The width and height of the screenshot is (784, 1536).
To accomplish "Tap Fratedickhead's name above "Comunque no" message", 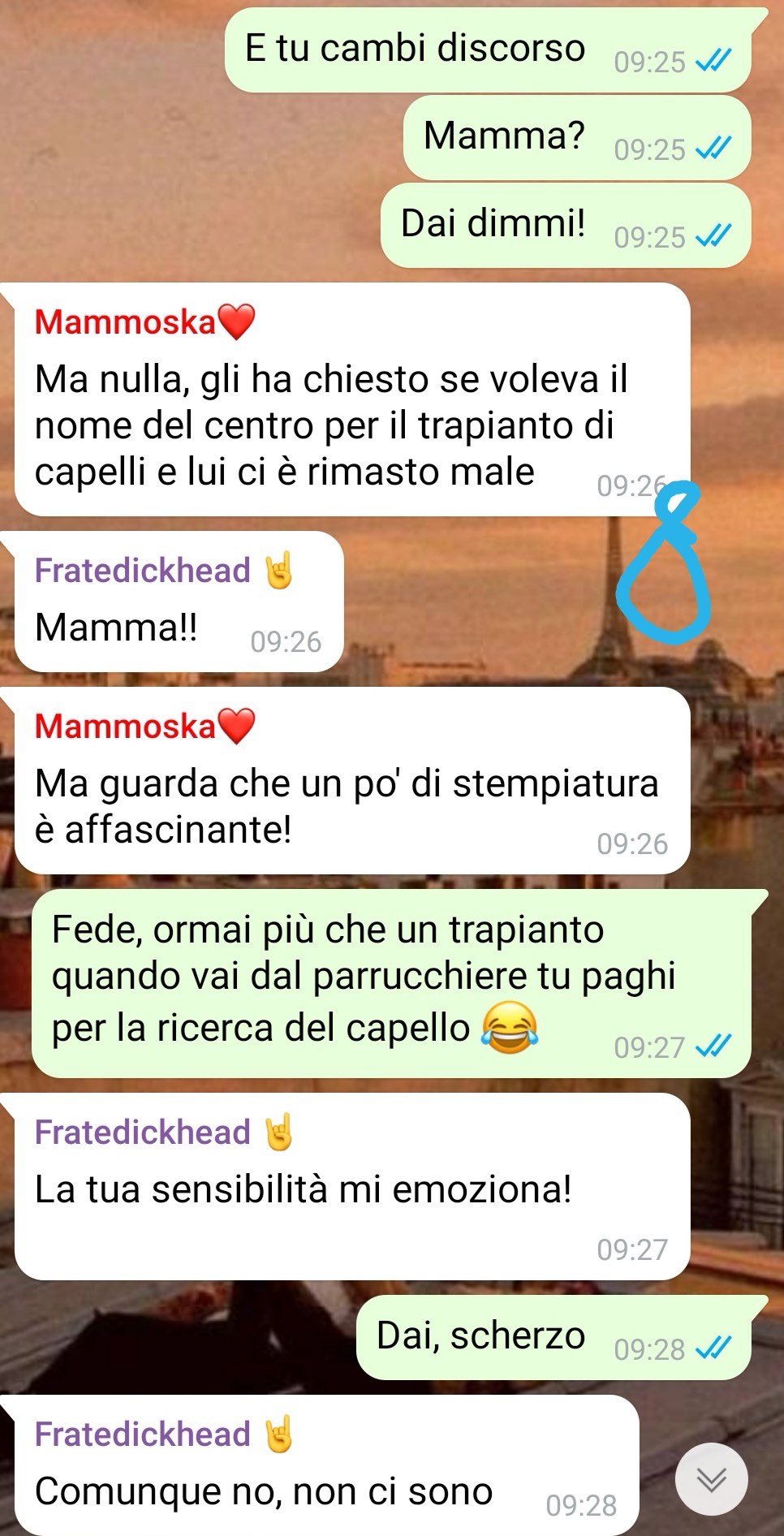I will coord(163,1434).
